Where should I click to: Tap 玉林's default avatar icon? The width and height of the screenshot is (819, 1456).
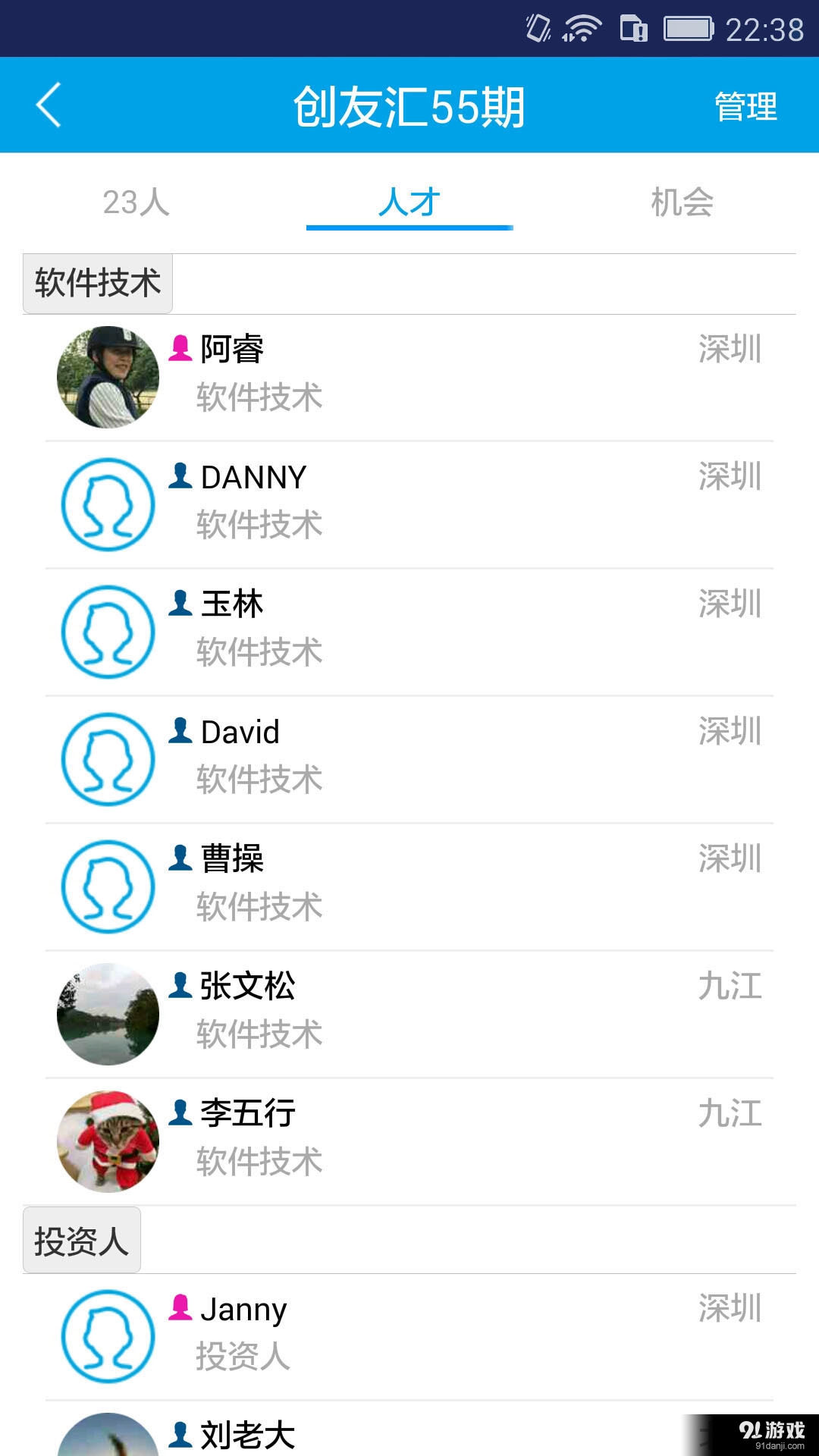pos(107,631)
